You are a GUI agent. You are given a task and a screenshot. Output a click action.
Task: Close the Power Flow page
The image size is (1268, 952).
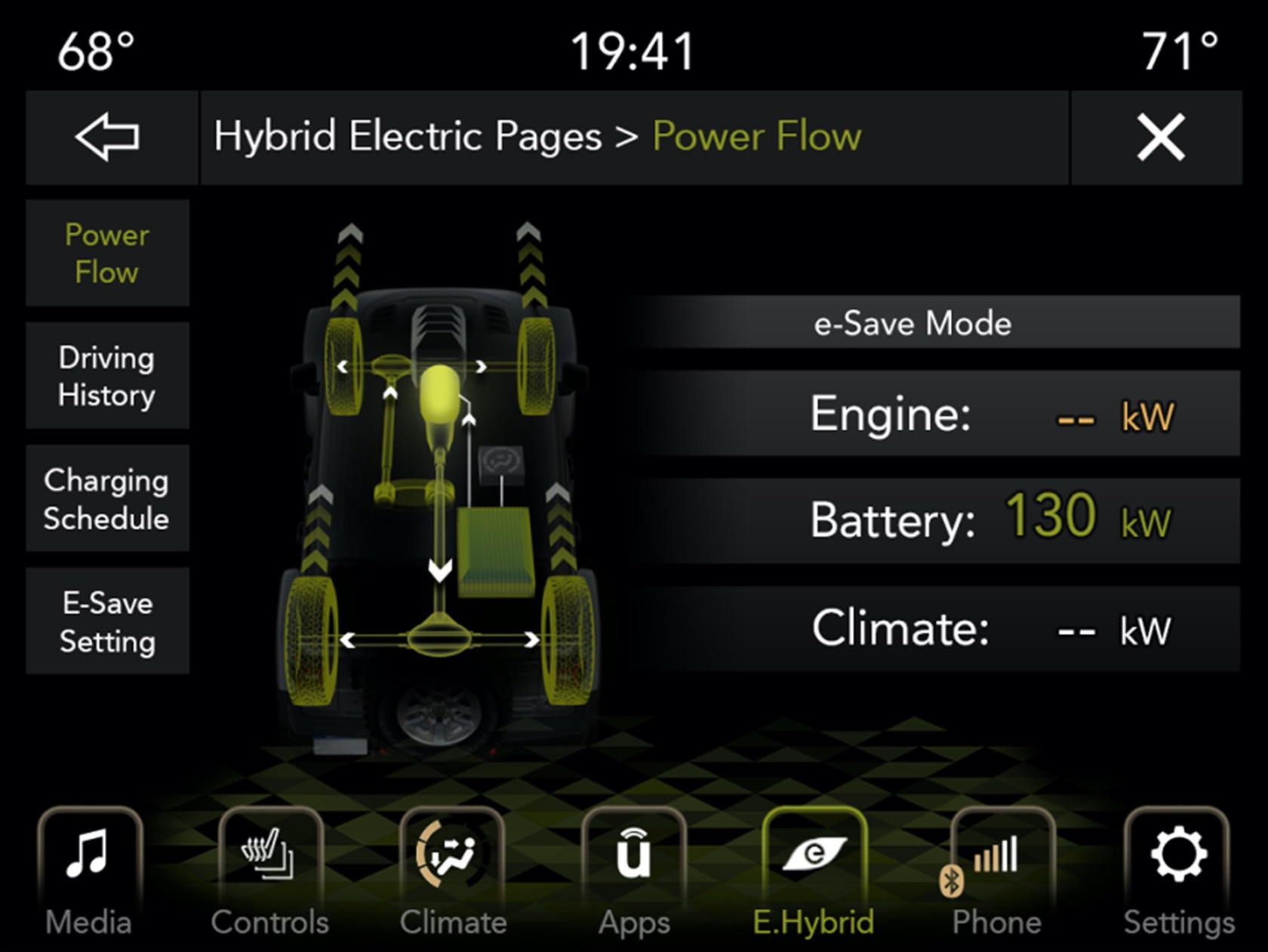pyautogui.click(x=1159, y=137)
